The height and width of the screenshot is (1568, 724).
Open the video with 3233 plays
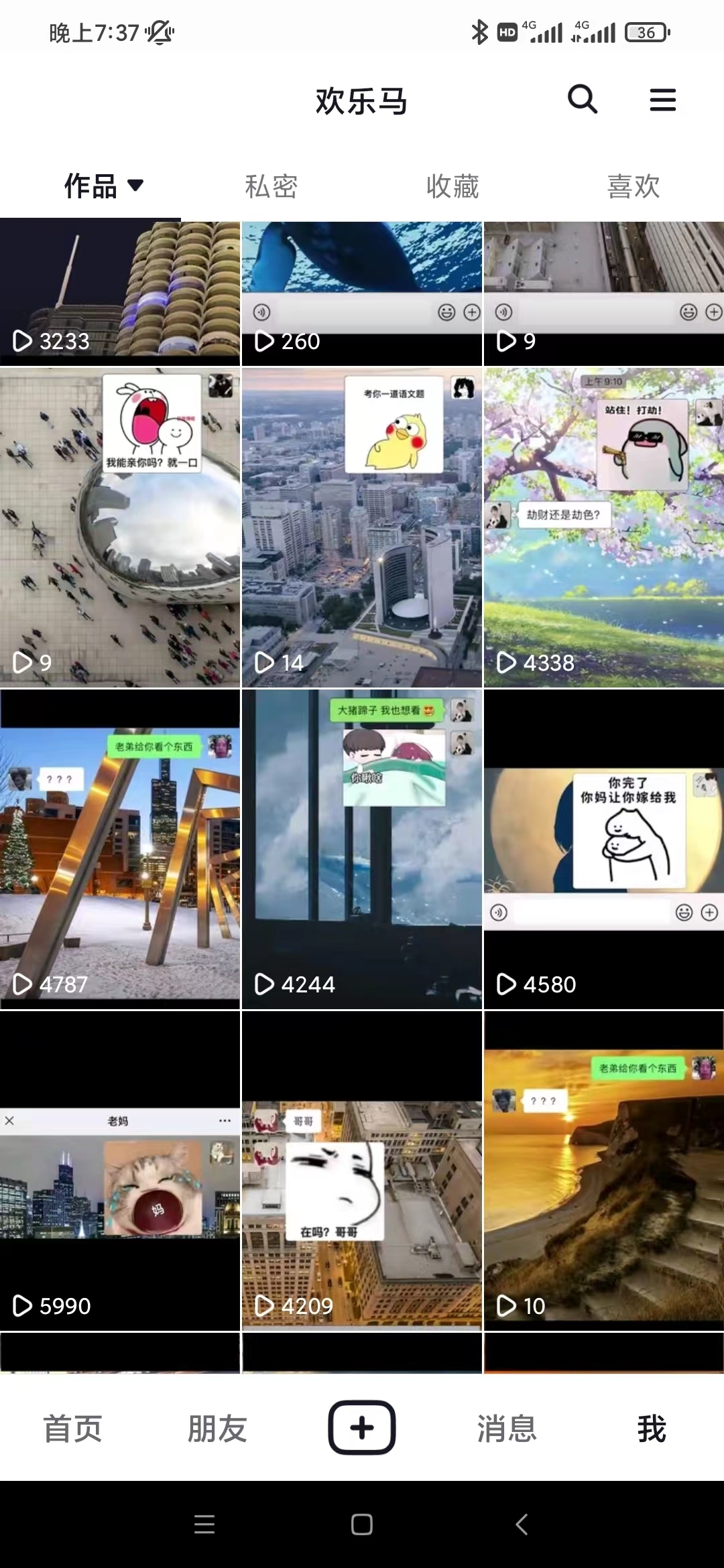pyautogui.click(x=120, y=293)
